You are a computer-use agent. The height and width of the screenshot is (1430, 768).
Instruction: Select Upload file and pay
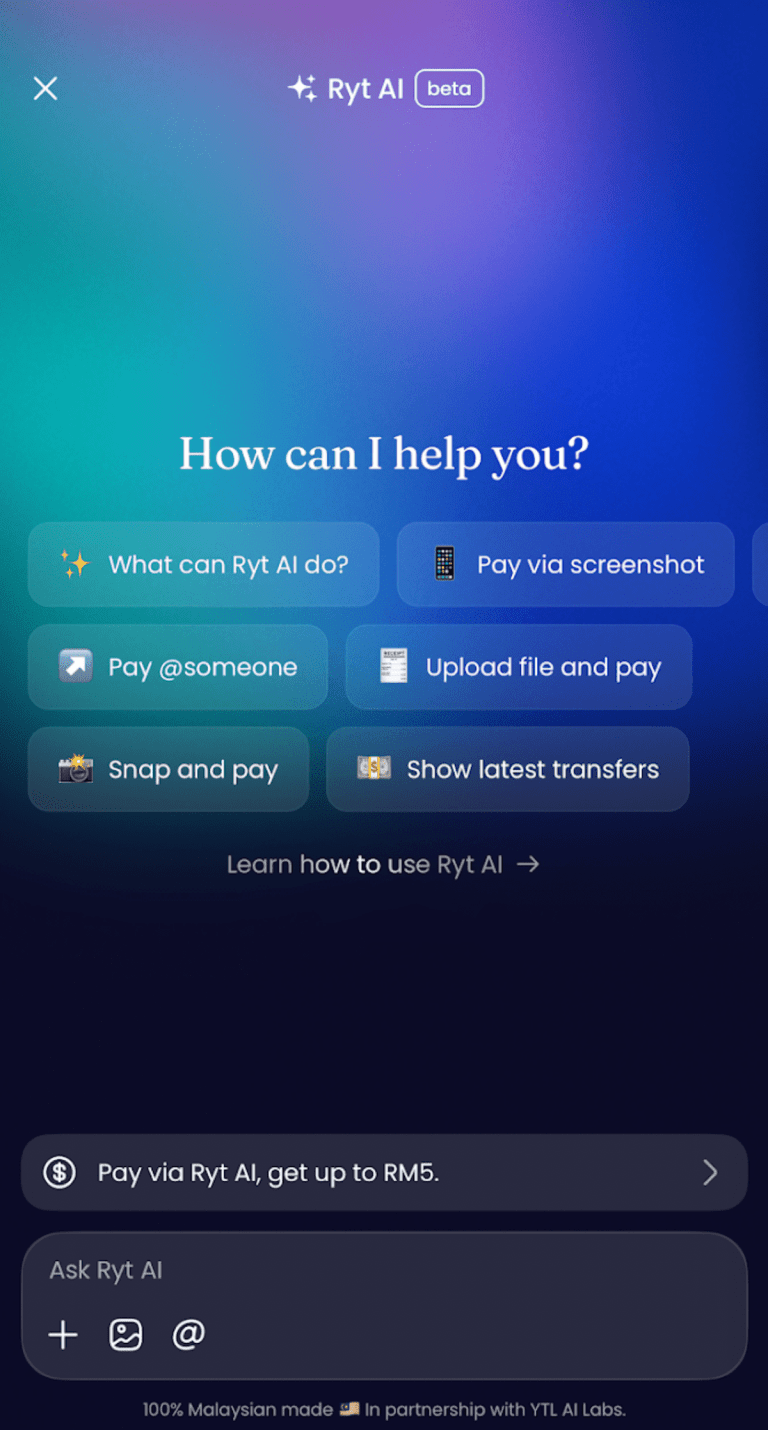point(518,667)
